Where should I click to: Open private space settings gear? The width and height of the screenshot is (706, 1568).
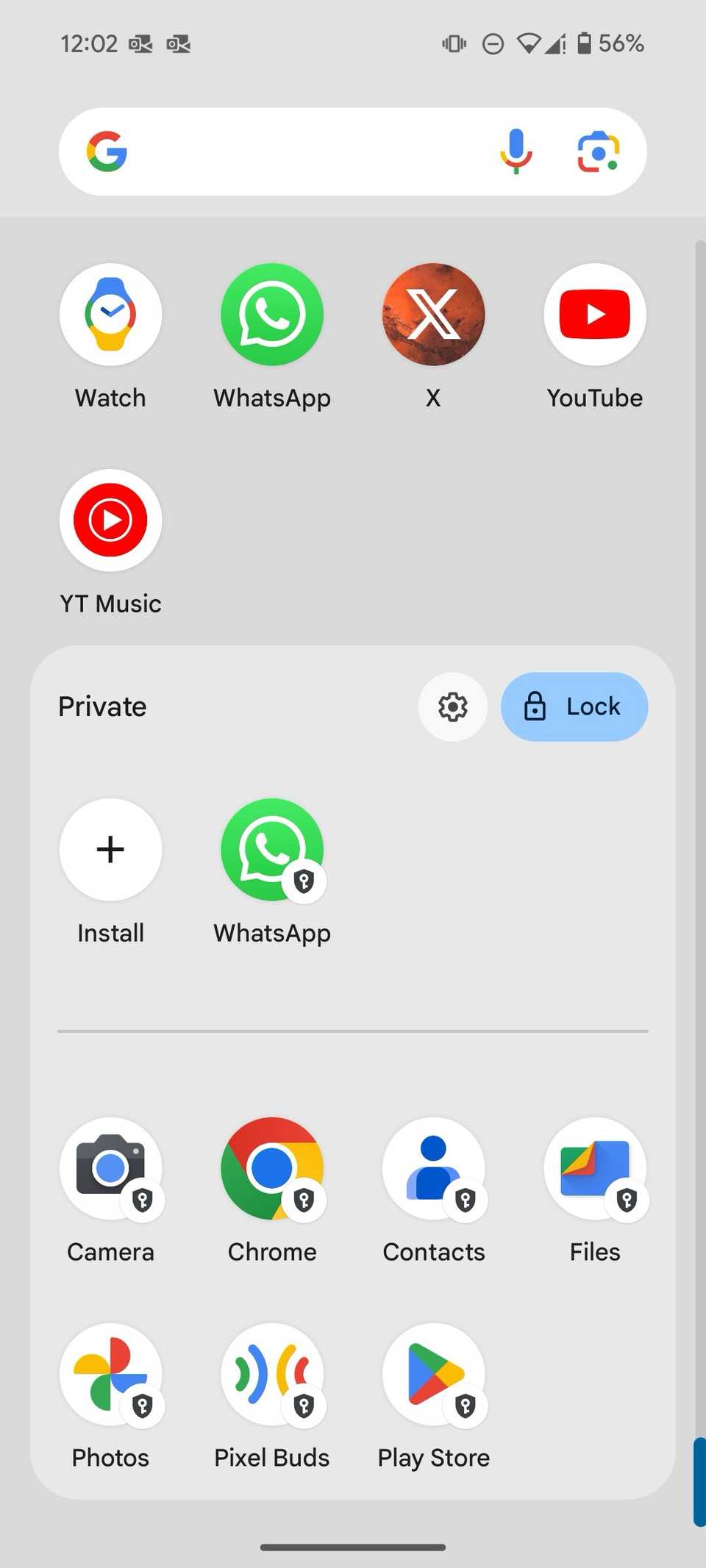click(453, 706)
